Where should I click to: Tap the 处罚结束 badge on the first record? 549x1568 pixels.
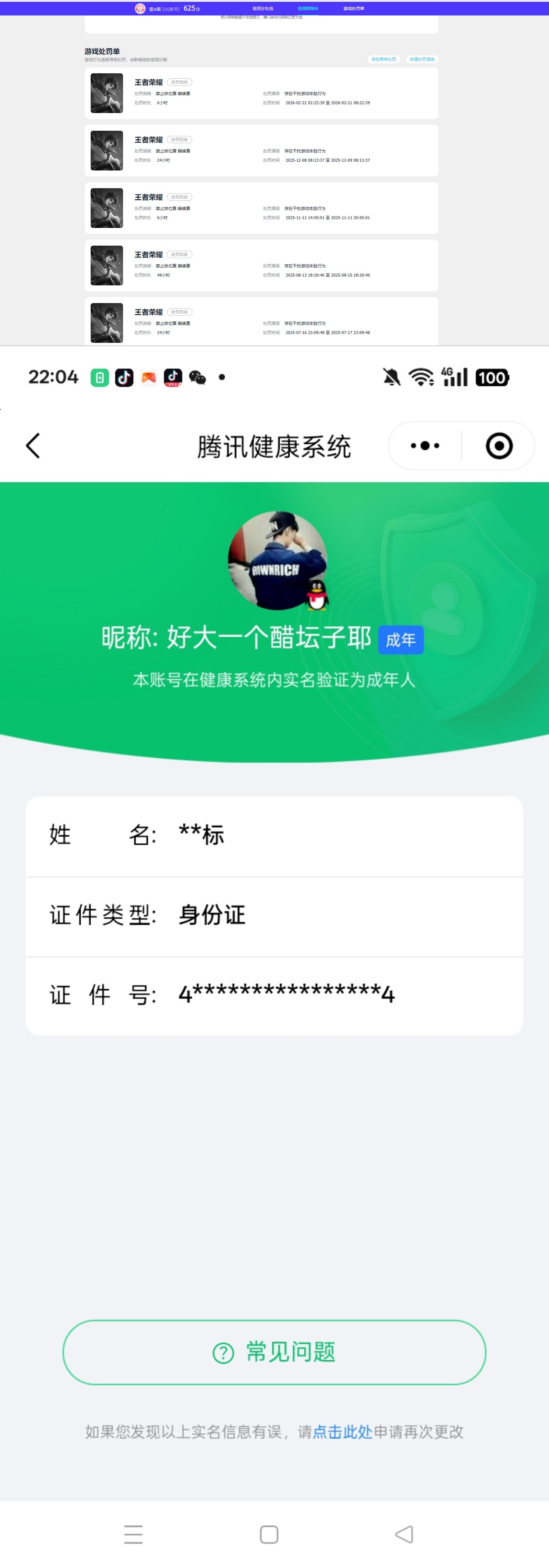pos(181,81)
